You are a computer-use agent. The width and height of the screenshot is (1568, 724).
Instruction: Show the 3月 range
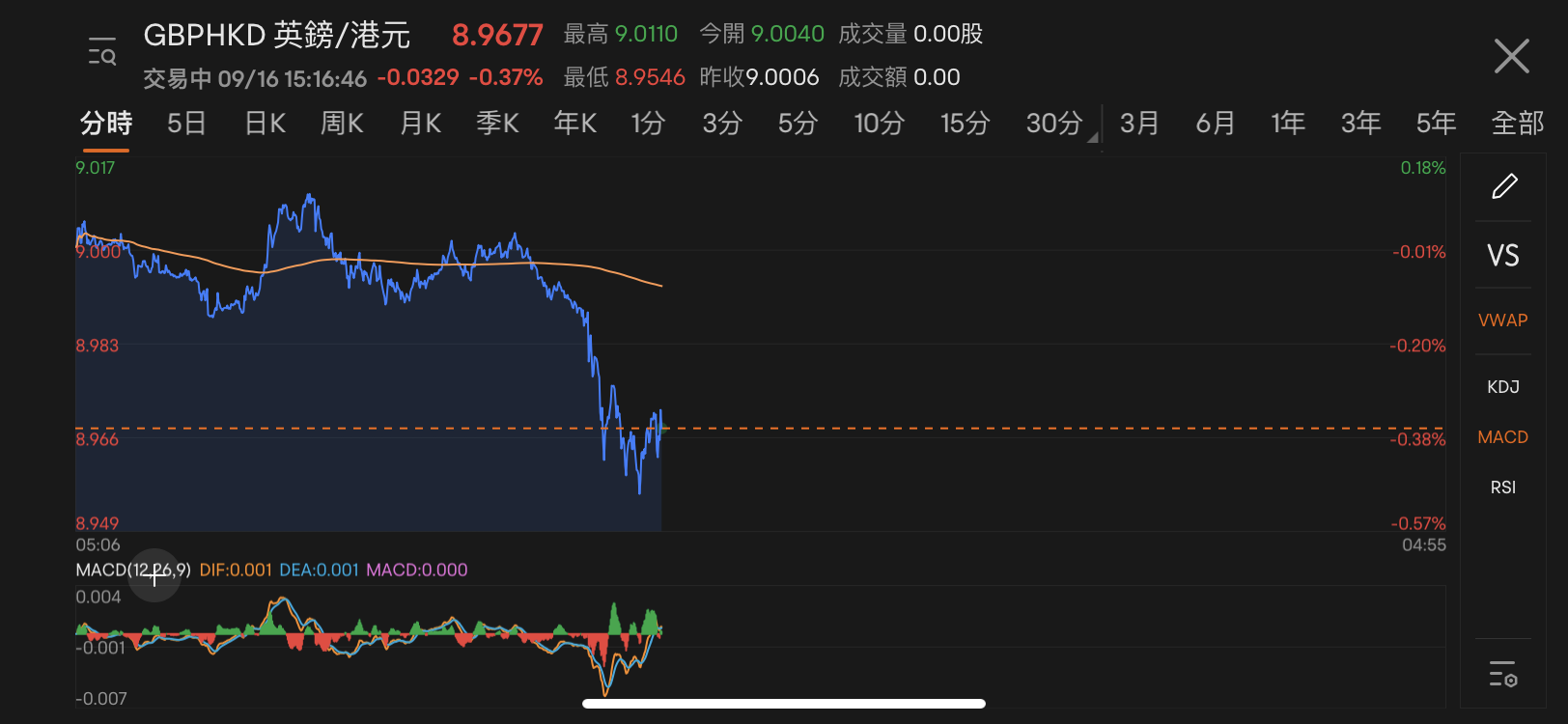click(x=1139, y=124)
